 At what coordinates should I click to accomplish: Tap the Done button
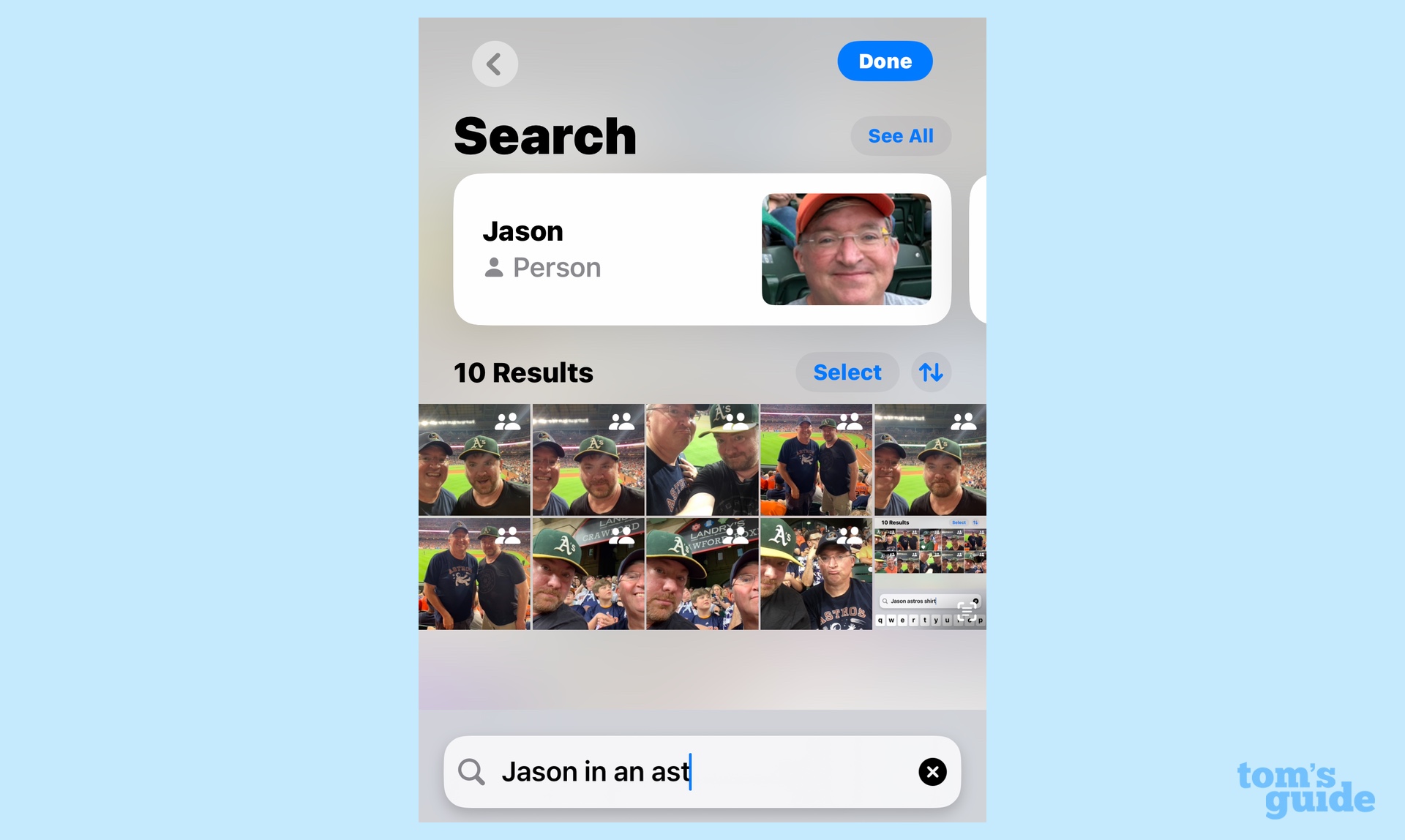(885, 61)
